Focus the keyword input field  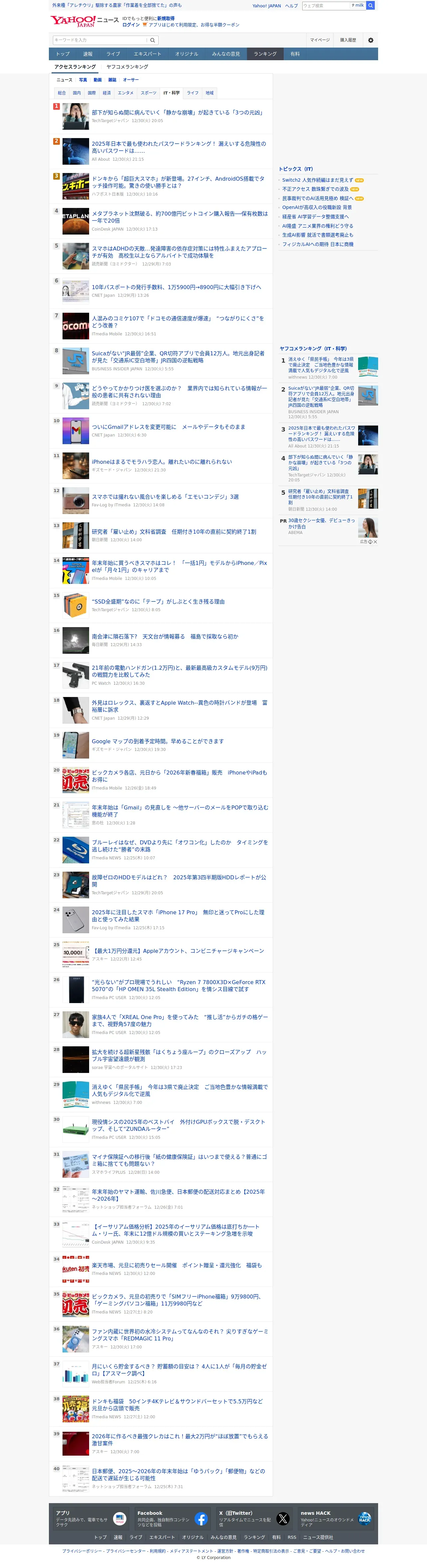pyautogui.click(x=100, y=40)
